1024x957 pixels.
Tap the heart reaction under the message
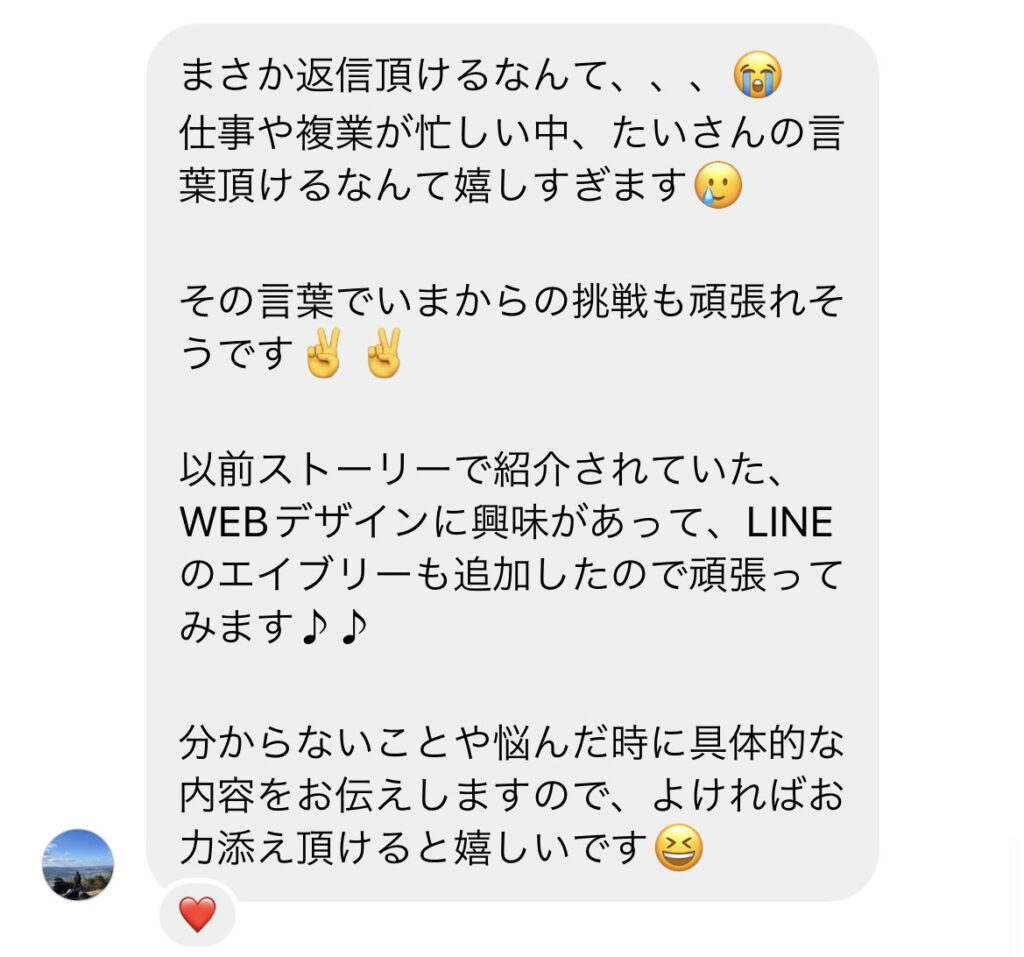pos(197,913)
